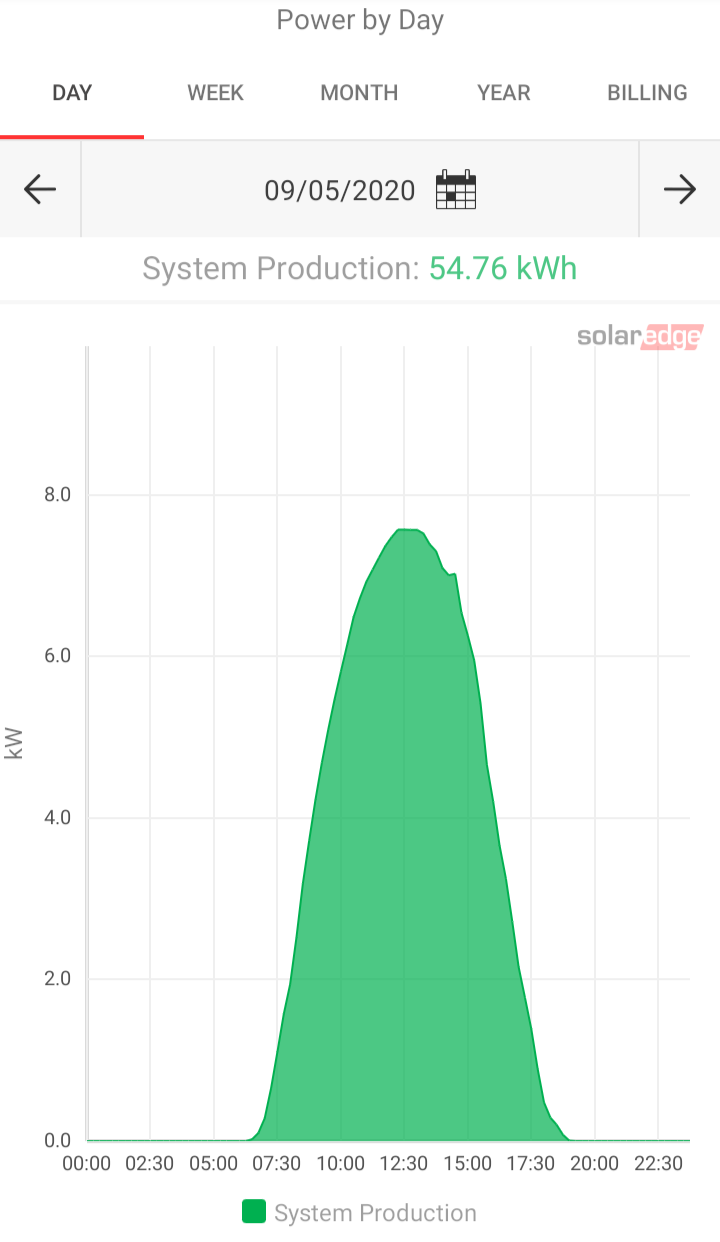Open the calendar date picker
Image resolution: width=720 pixels, height=1242 pixels.
(x=456, y=190)
